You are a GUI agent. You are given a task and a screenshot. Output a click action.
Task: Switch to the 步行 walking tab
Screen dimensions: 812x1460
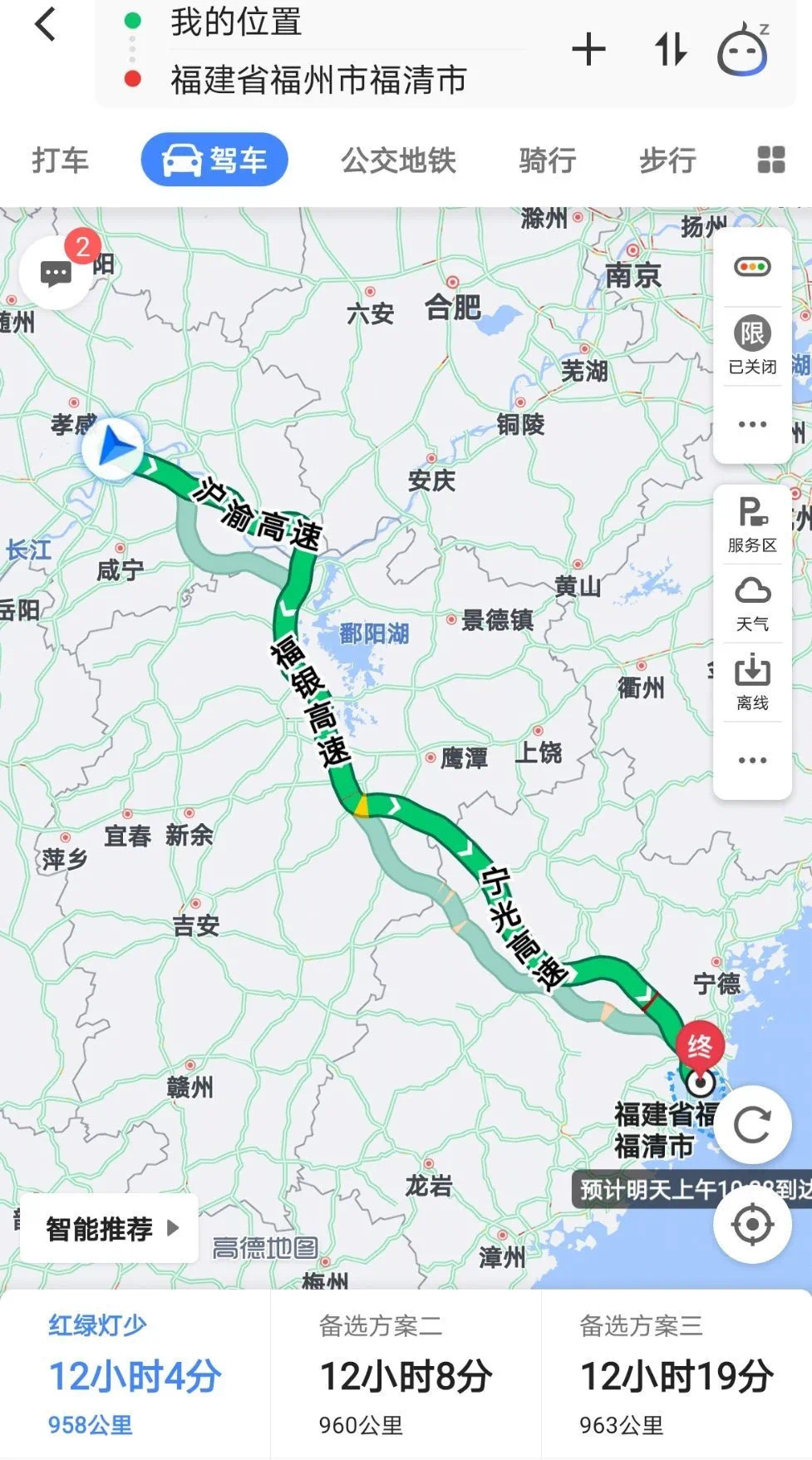(667, 160)
